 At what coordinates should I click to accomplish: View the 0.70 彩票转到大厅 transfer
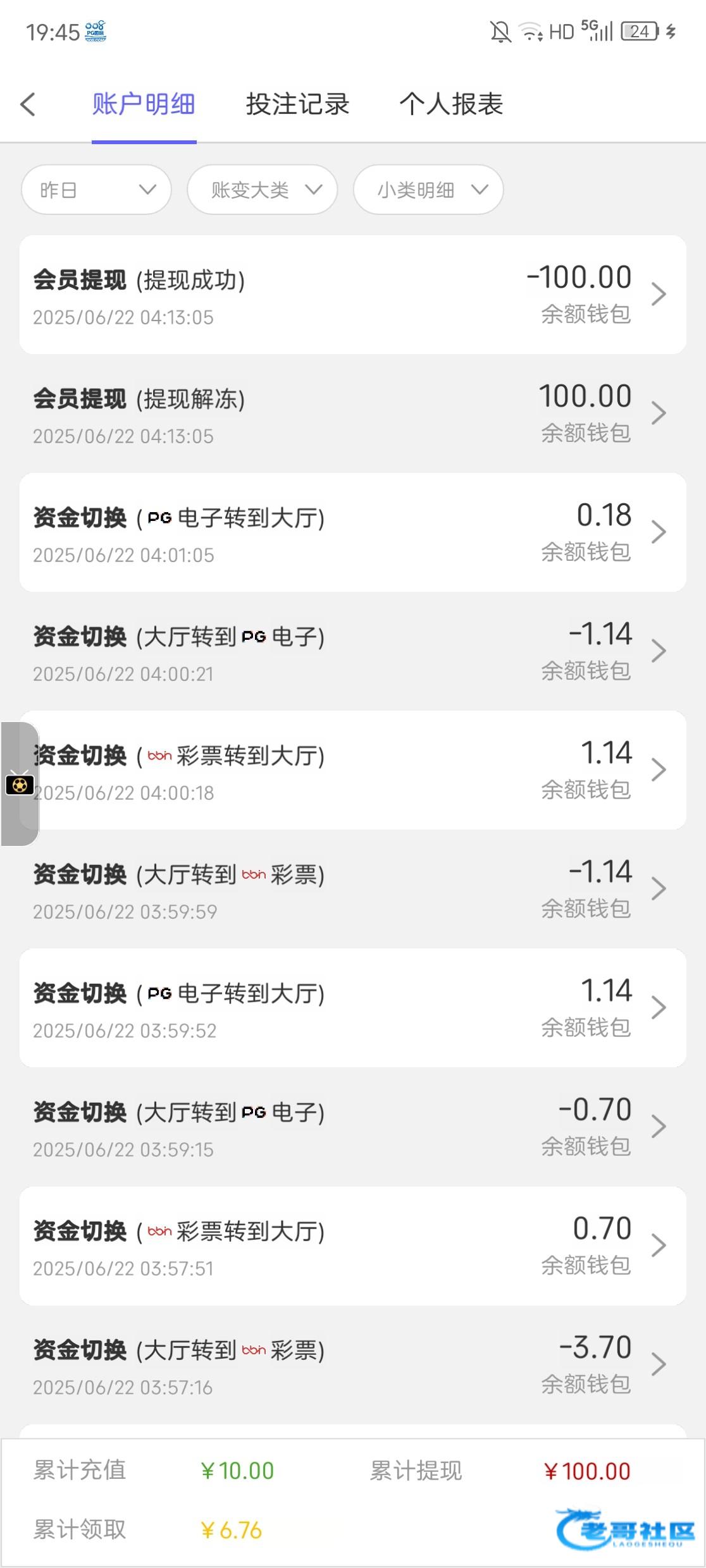click(352, 1246)
